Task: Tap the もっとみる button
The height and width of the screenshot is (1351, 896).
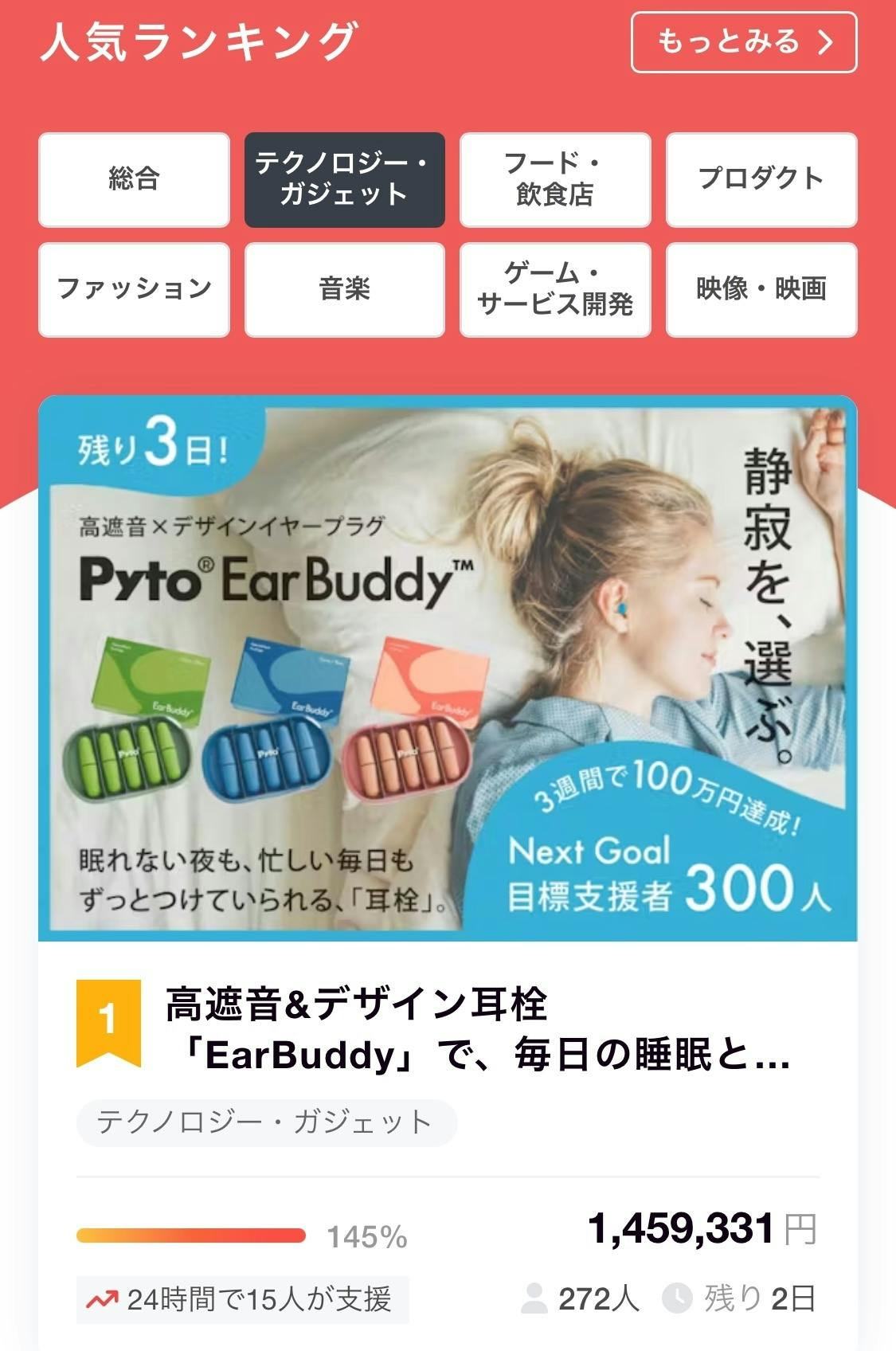Action: point(744,42)
